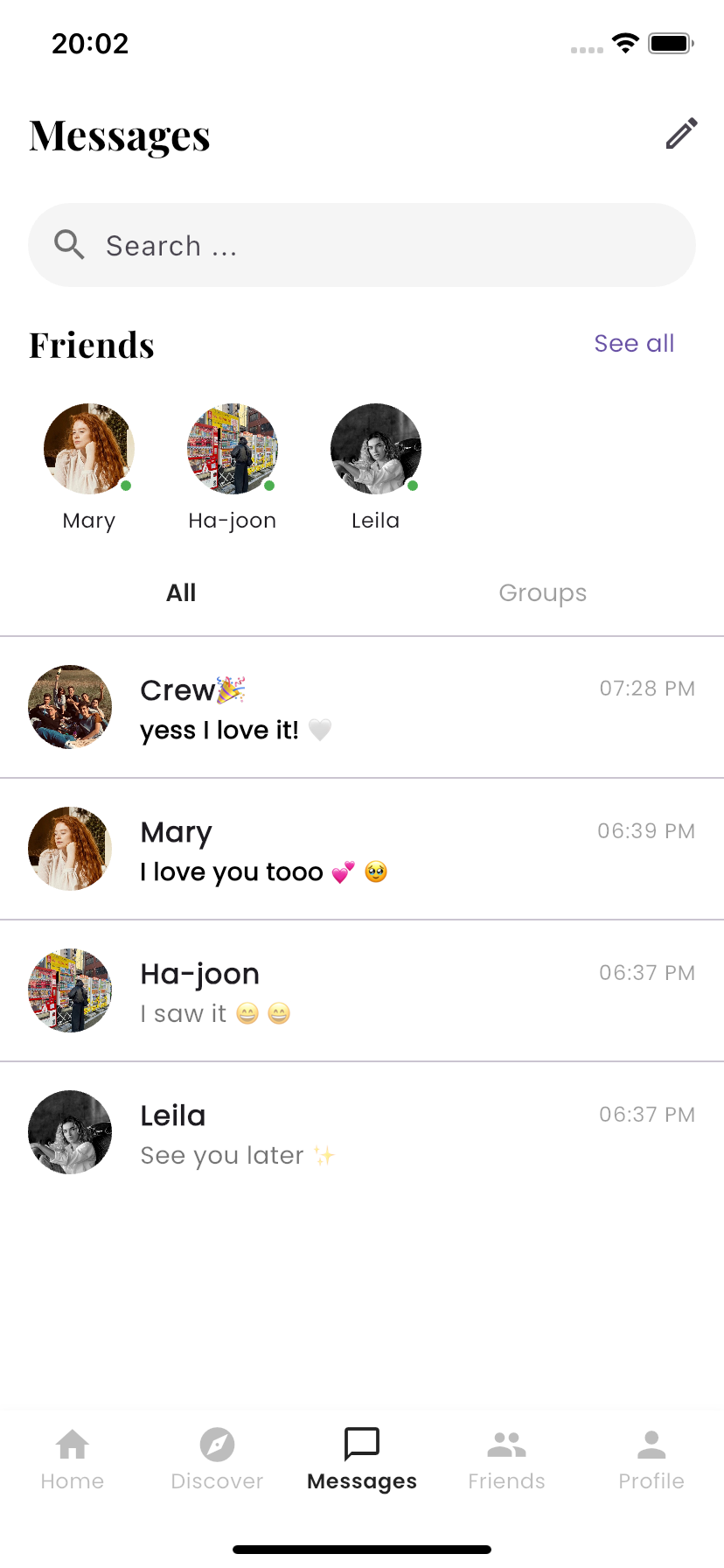Screen dimensions: 724x1568
Task: Open the Friends tab in bottom navigation
Action: click(x=506, y=1459)
